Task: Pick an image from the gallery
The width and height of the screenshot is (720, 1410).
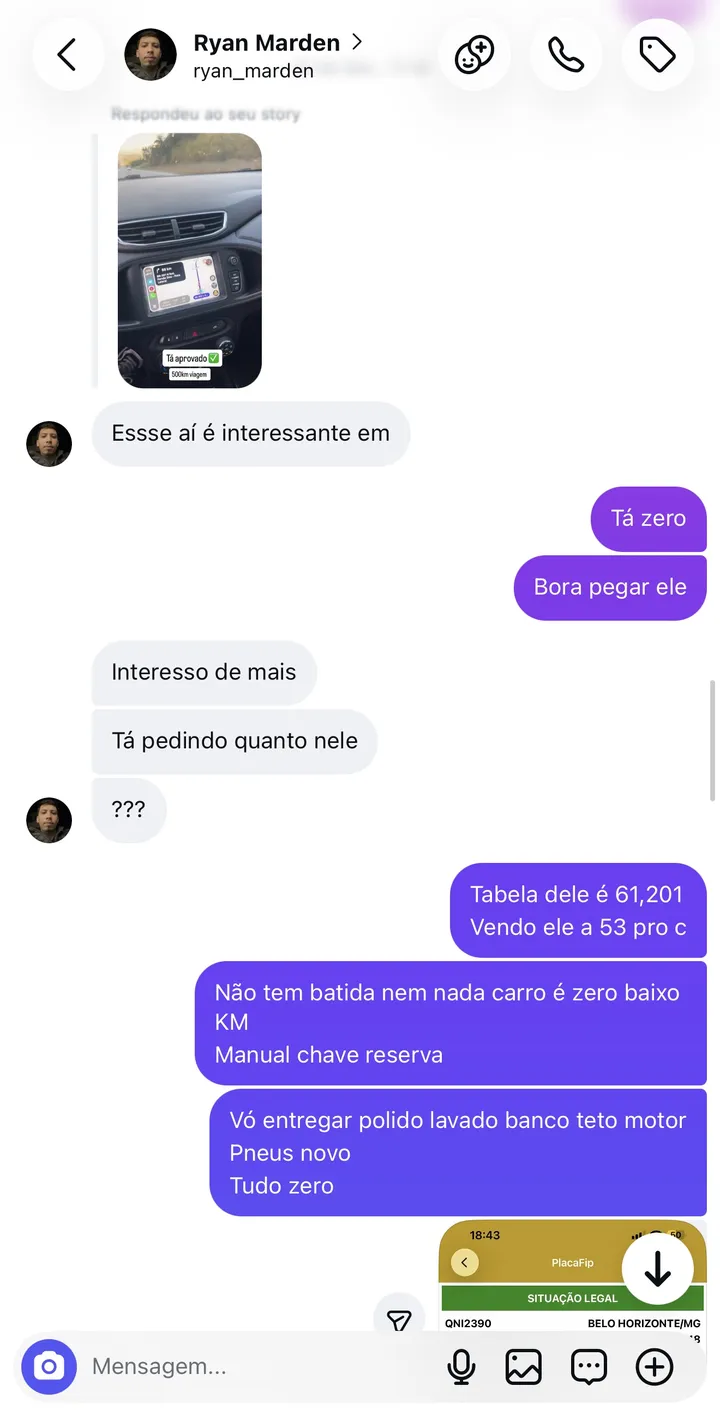Action: 523,1366
